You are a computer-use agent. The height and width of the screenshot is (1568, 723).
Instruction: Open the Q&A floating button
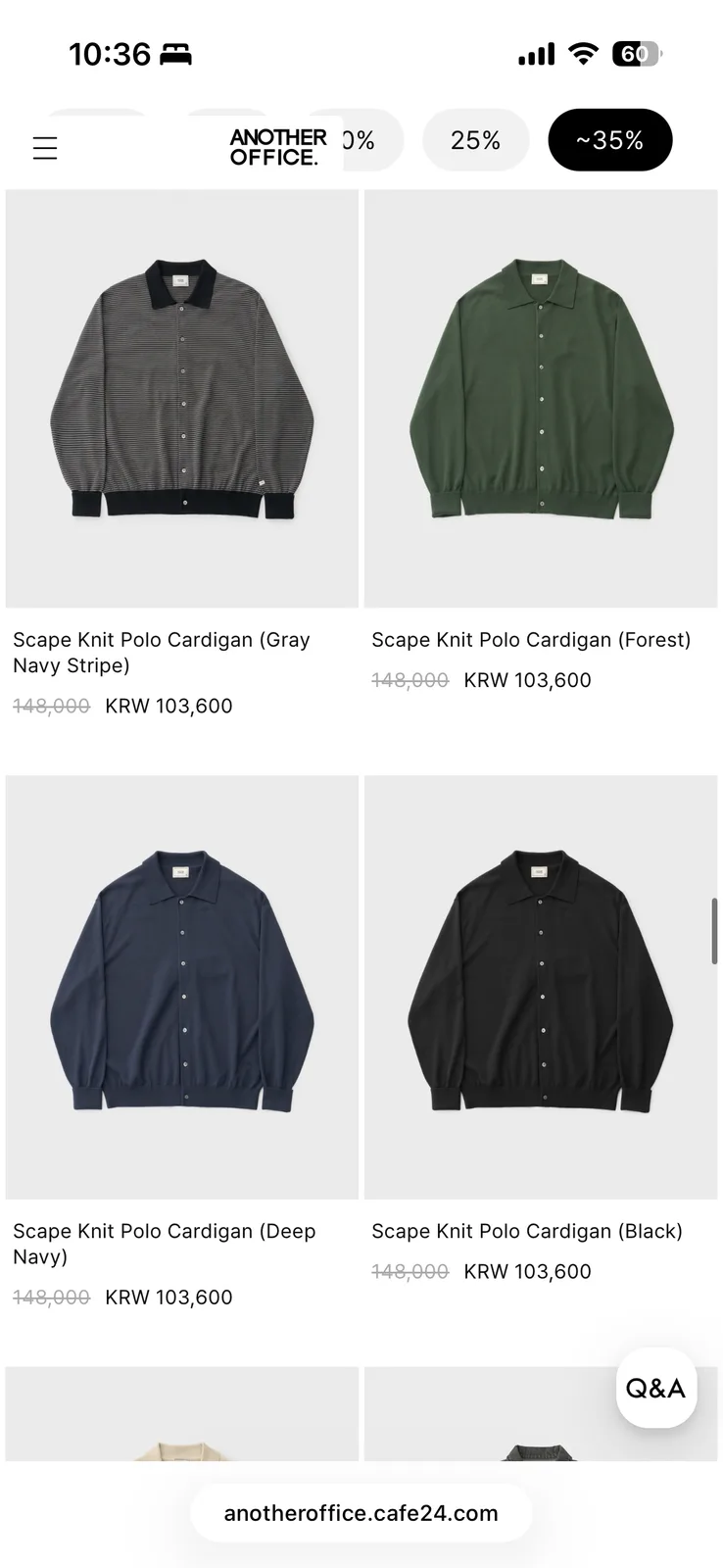[655, 1388]
